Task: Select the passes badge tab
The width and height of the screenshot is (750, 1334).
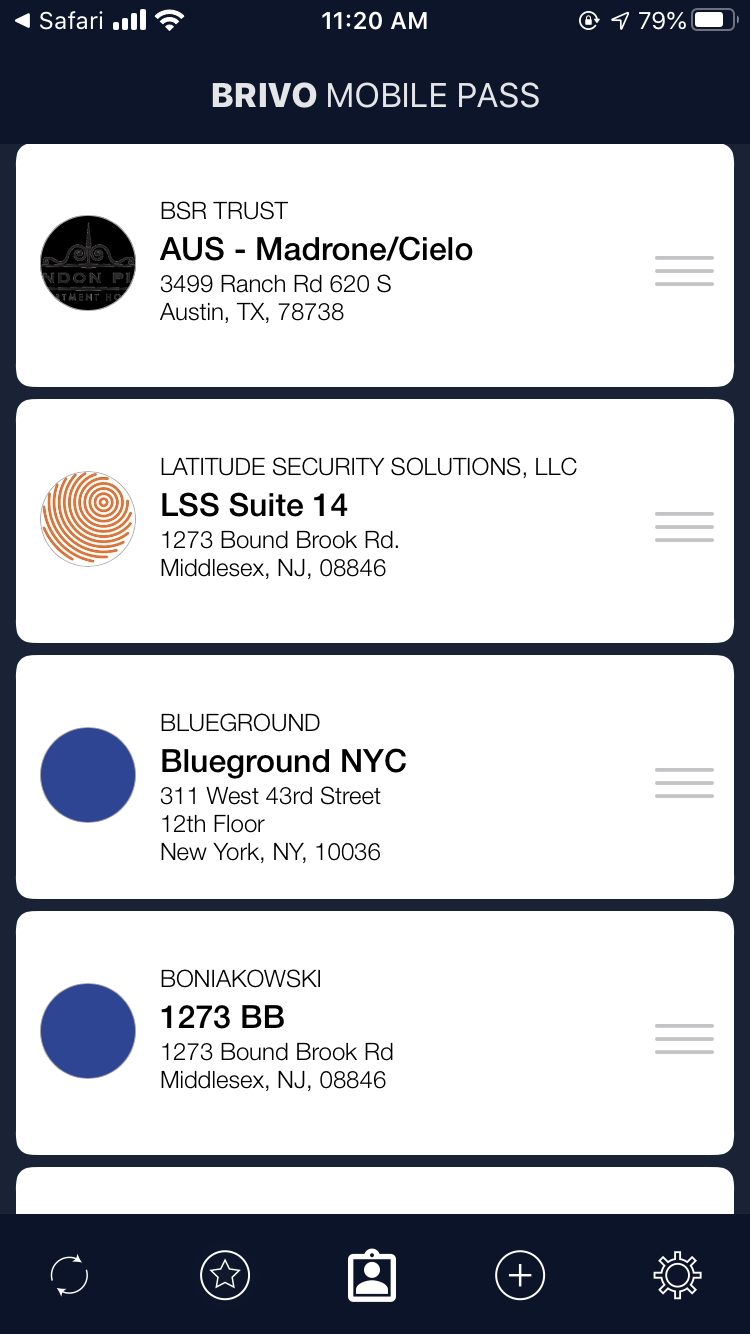Action: point(372,1276)
